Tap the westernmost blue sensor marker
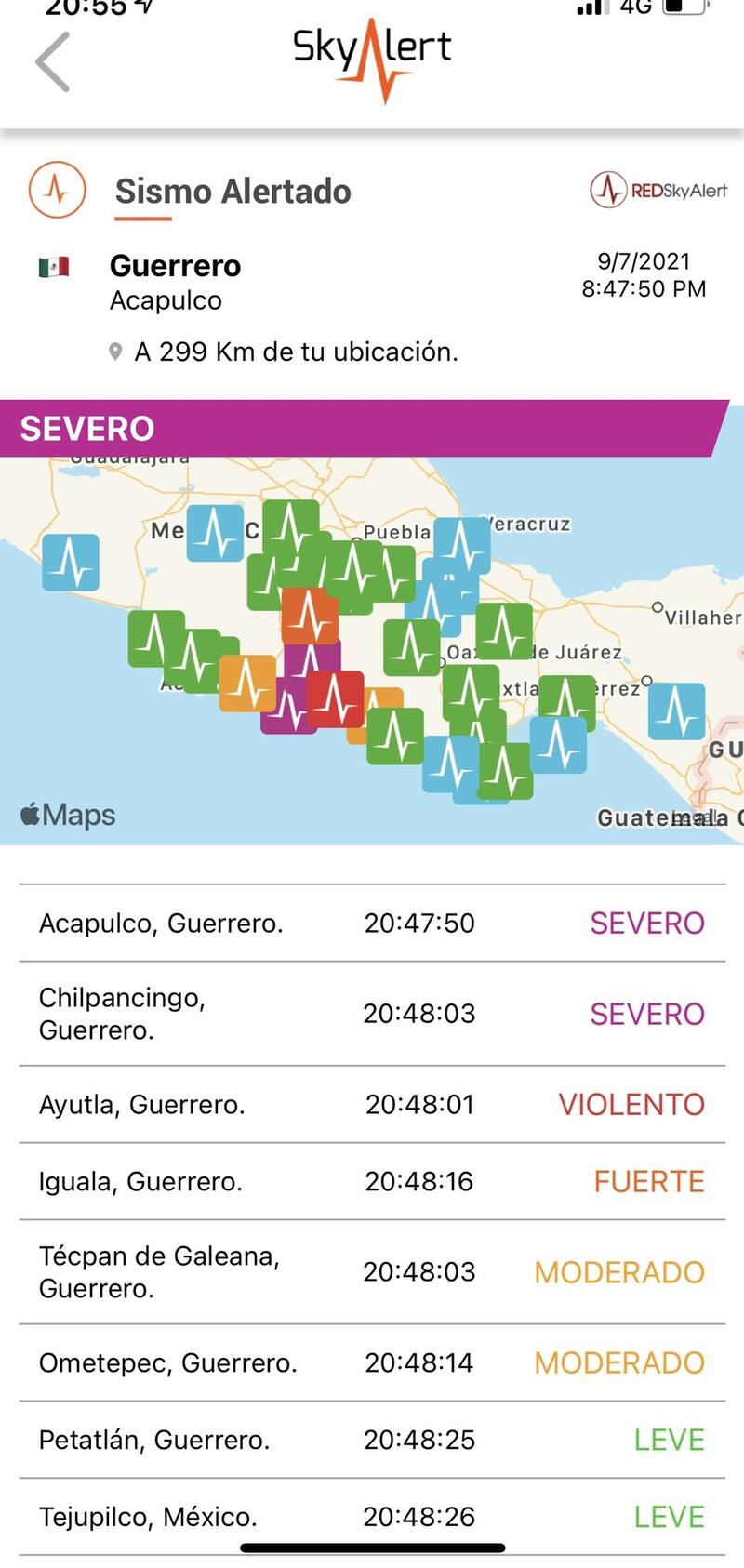744x1568 pixels. pos(71,562)
